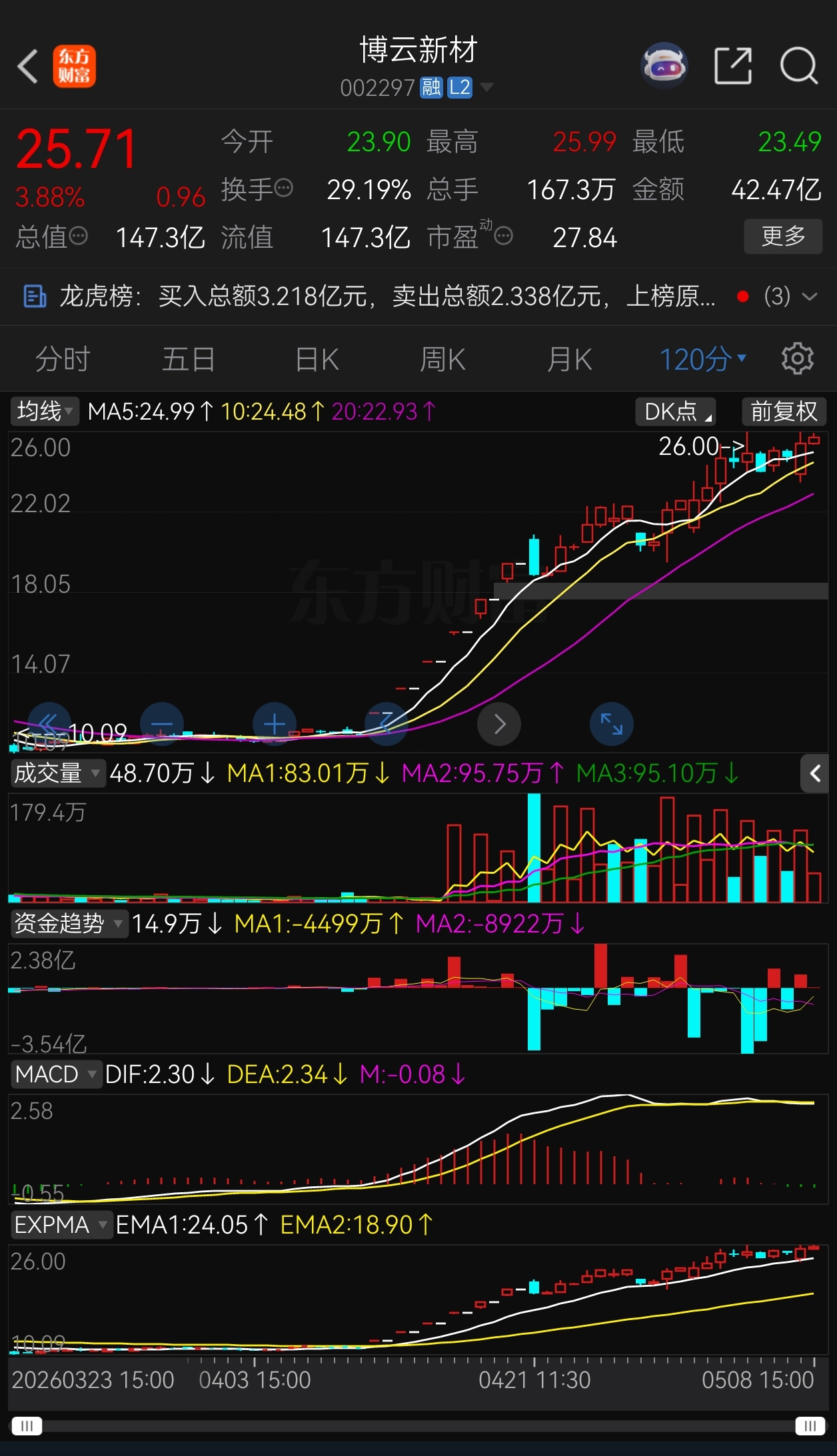Share this stock page
The height and width of the screenshot is (1456, 837).
tap(733, 66)
